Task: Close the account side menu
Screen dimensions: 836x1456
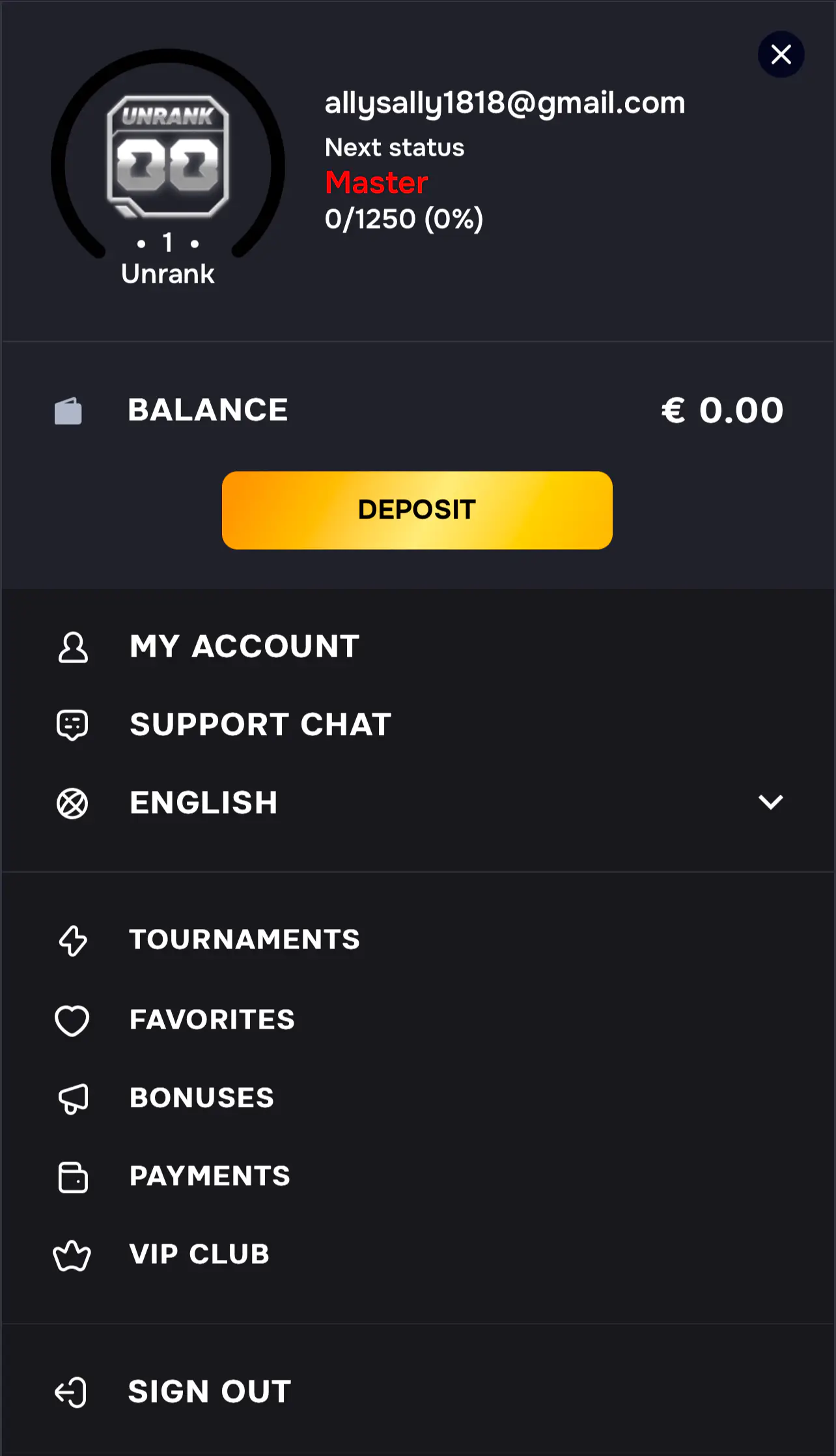Action: (781, 54)
